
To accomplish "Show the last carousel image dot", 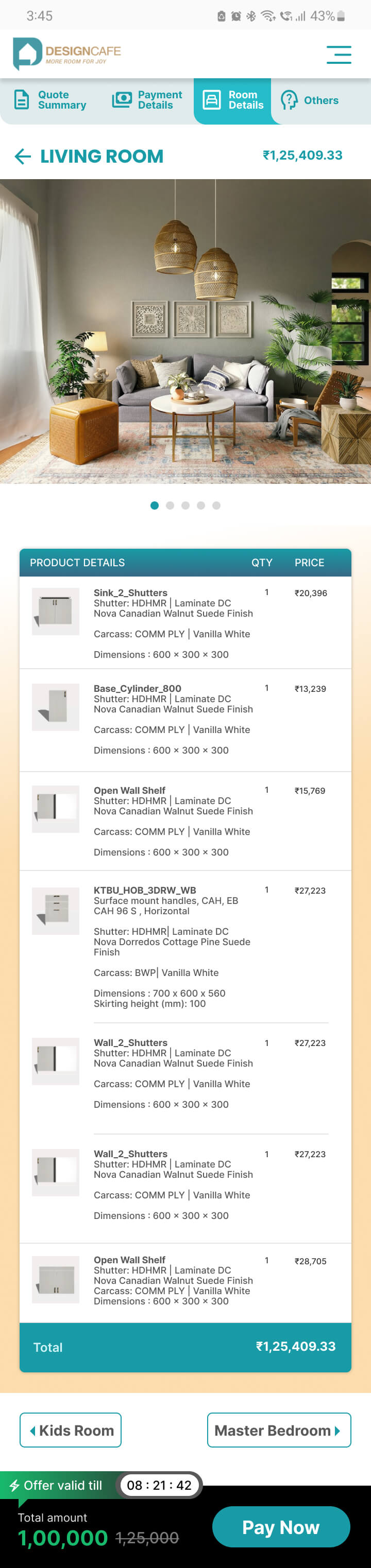I will [216, 505].
